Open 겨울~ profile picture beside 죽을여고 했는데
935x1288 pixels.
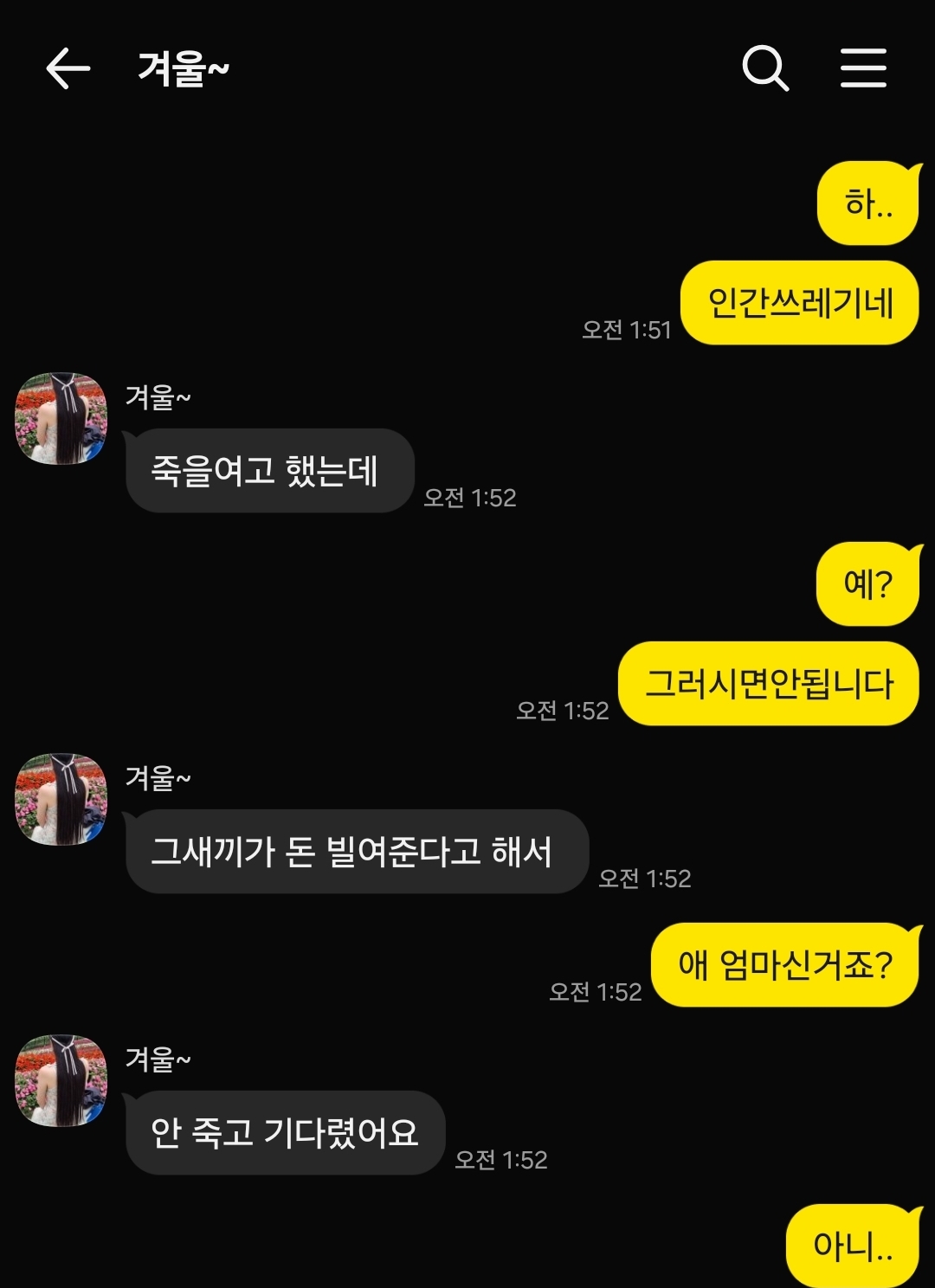[x=61, y=419]
